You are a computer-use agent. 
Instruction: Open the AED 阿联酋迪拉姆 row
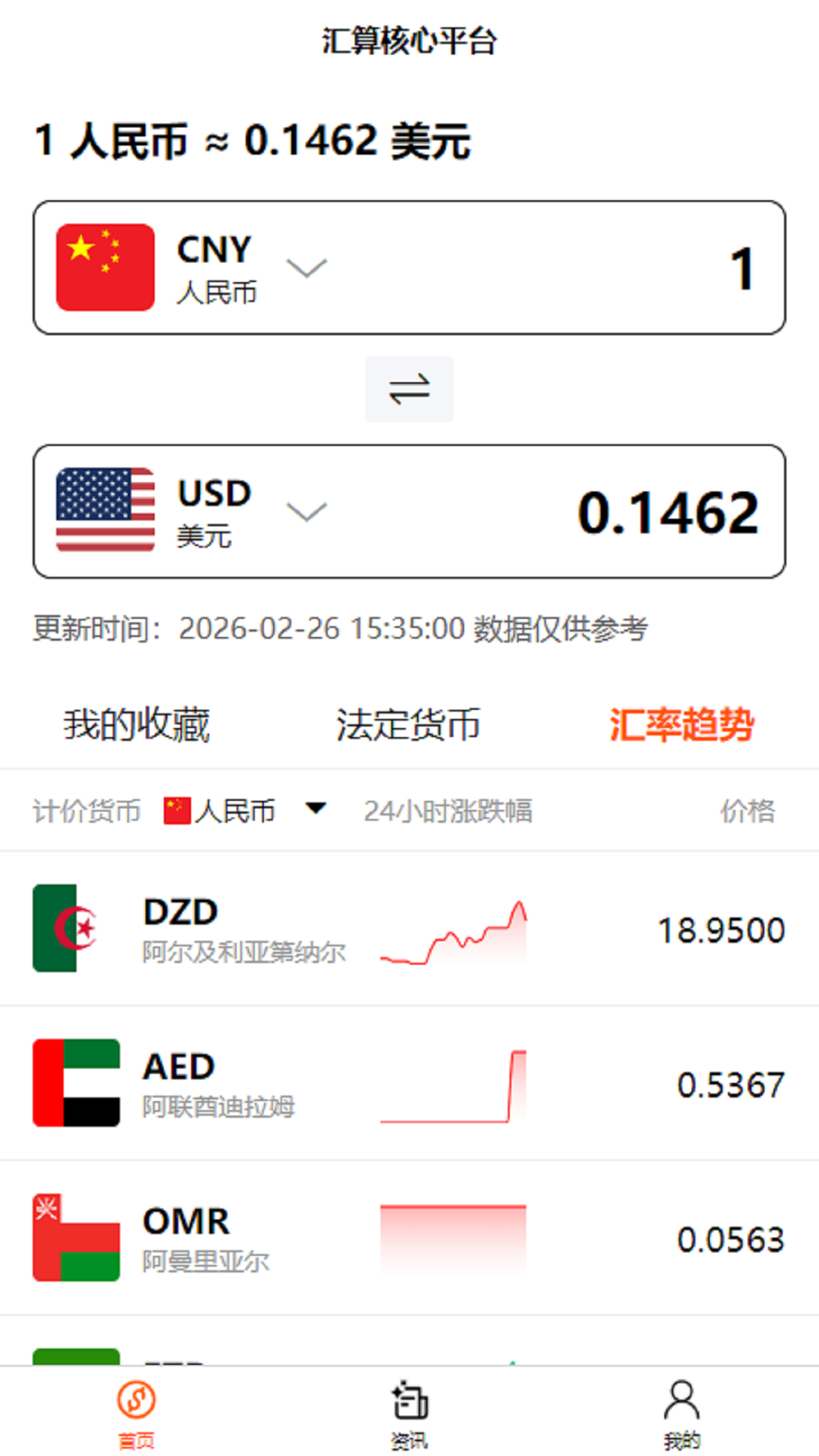coord(409,1083)
